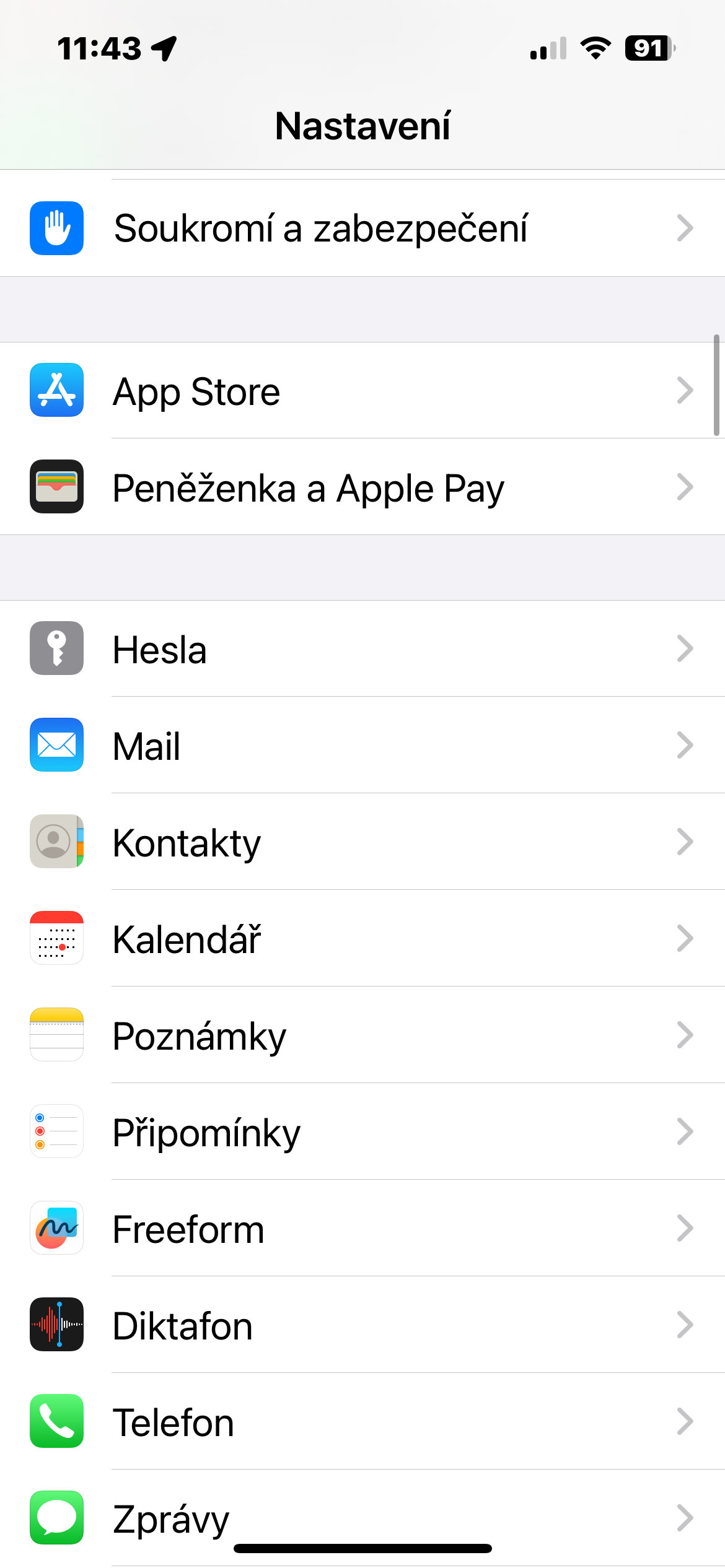
Task: Open Freeform settings
Action: tap(362, 1229)
